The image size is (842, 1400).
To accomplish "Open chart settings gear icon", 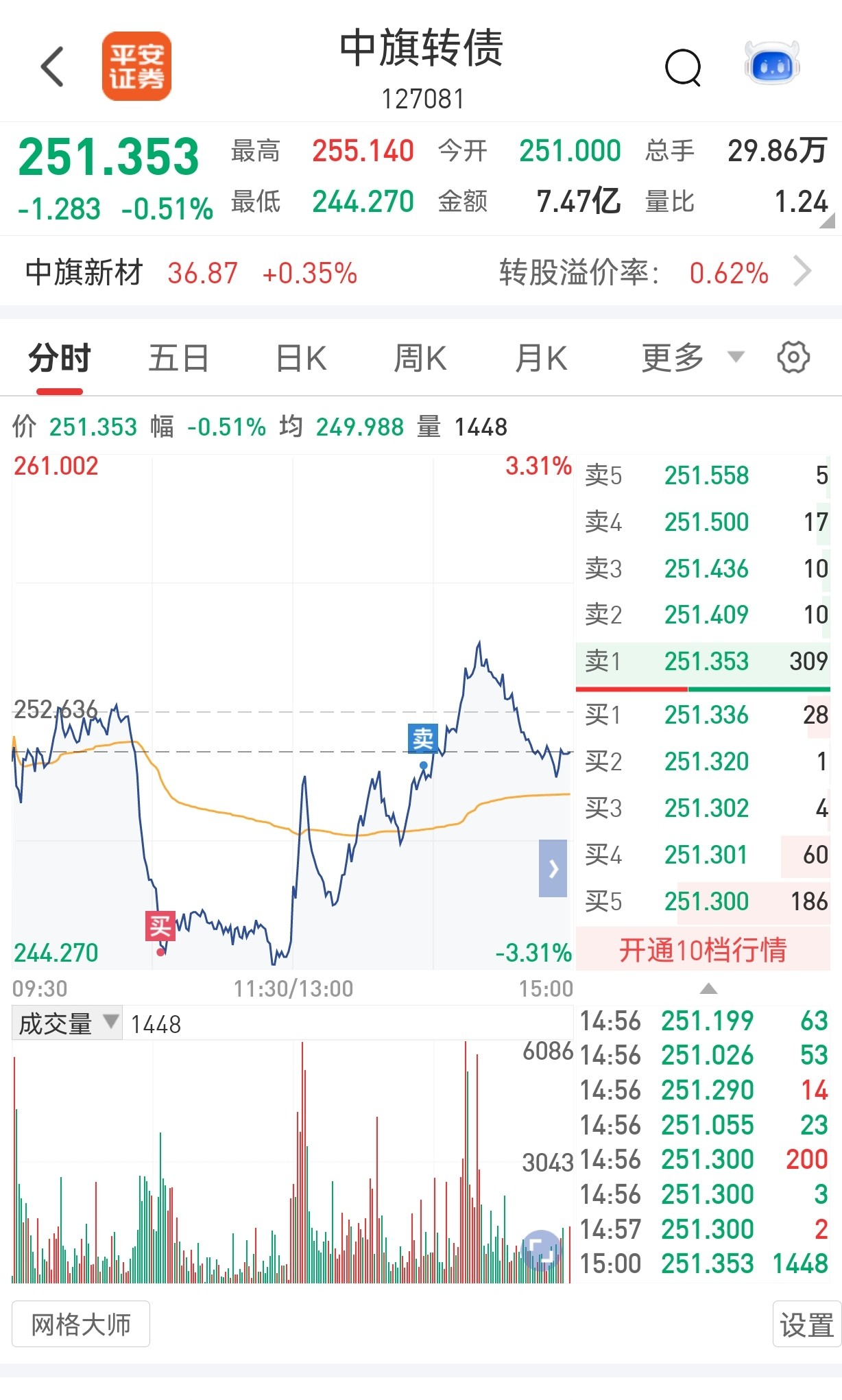I will click(793, 357).
